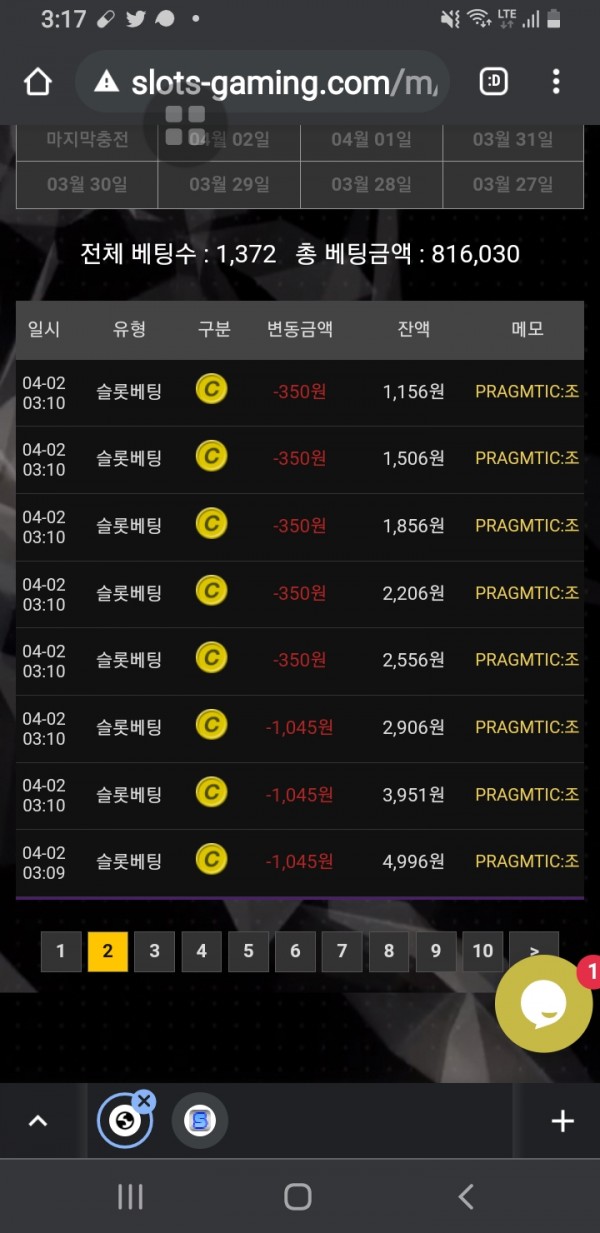This screenshot has height=1233, width=600.
Task: Open the browser tab switcher
Action: point(493,82)
